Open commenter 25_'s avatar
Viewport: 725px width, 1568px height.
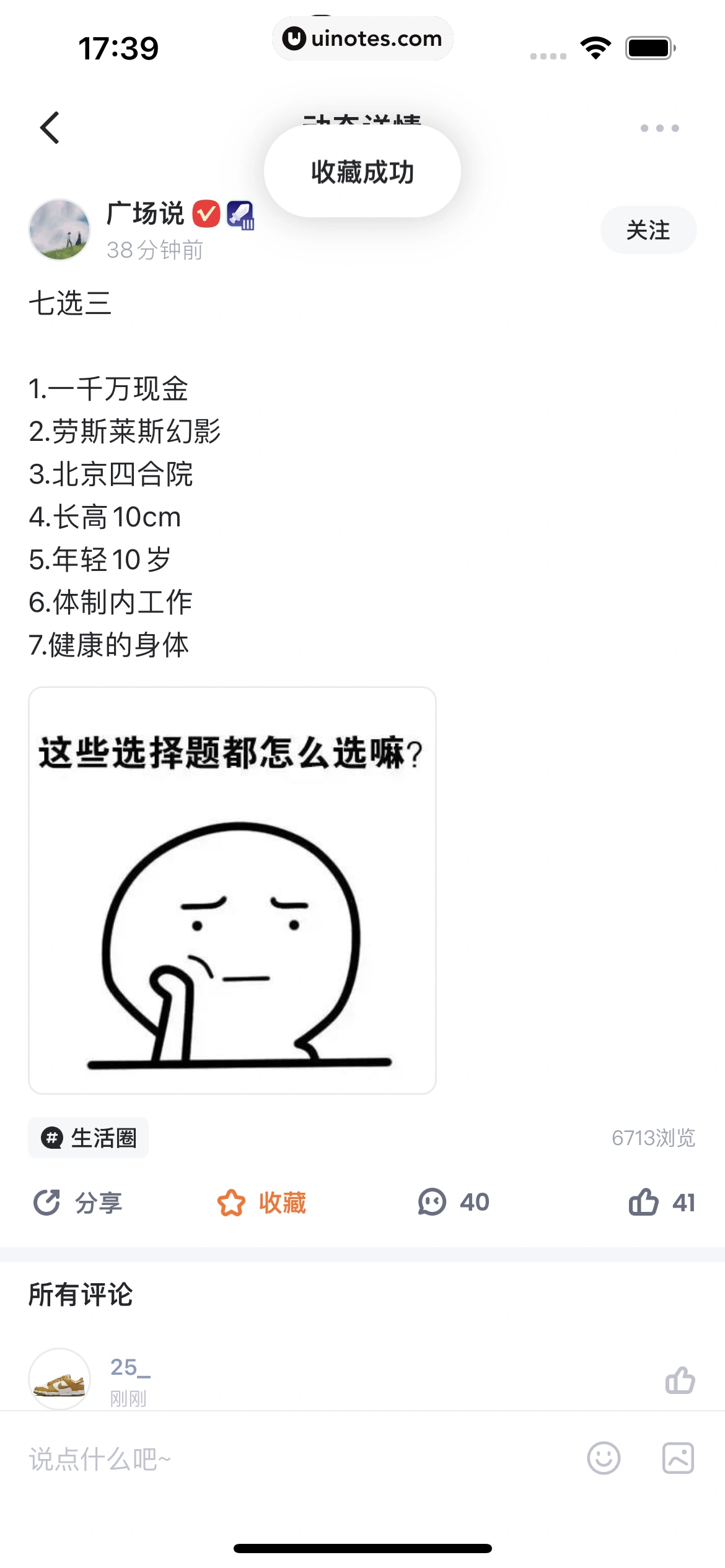coord(59,1379)
